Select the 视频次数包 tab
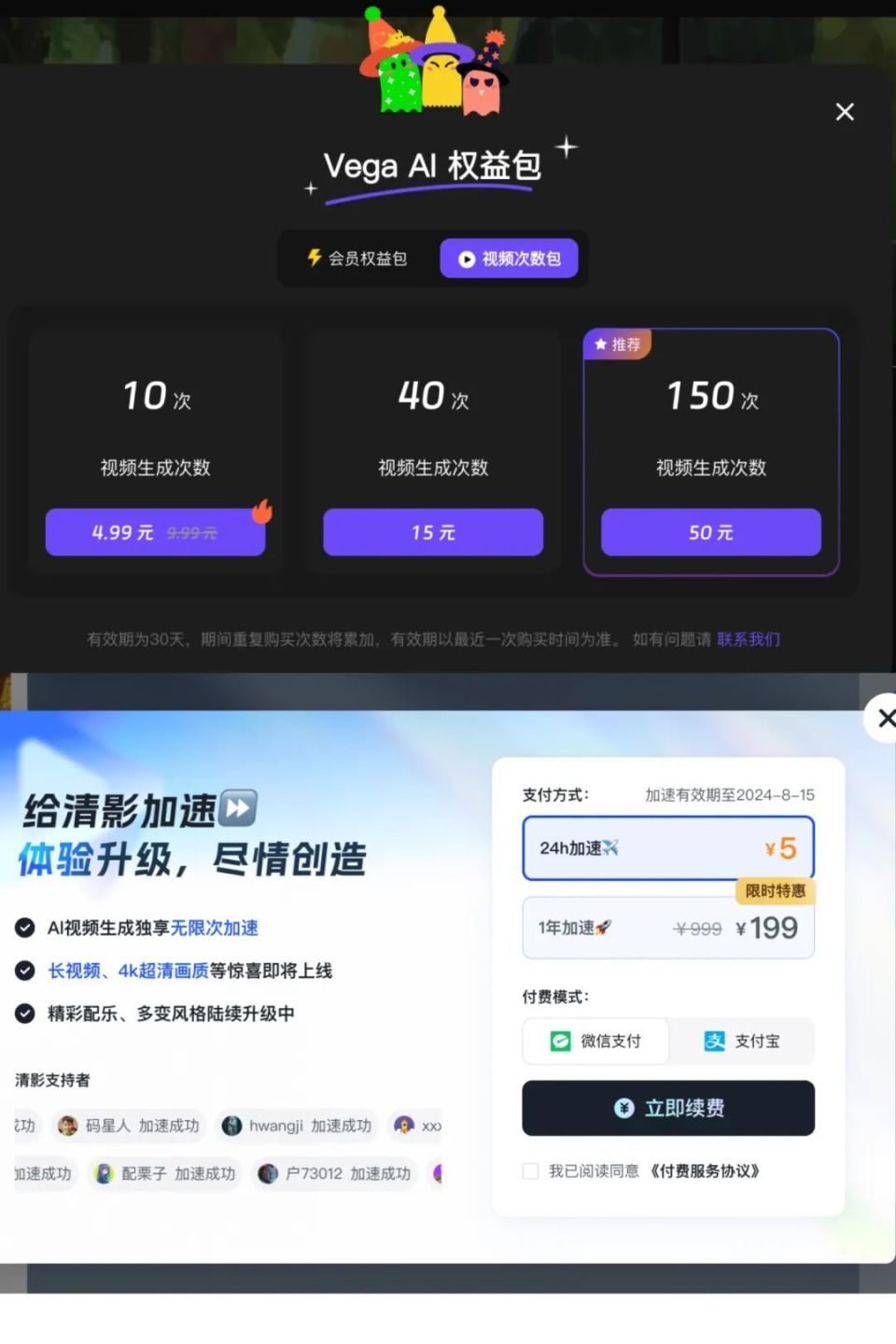 [x=510, y=259]
